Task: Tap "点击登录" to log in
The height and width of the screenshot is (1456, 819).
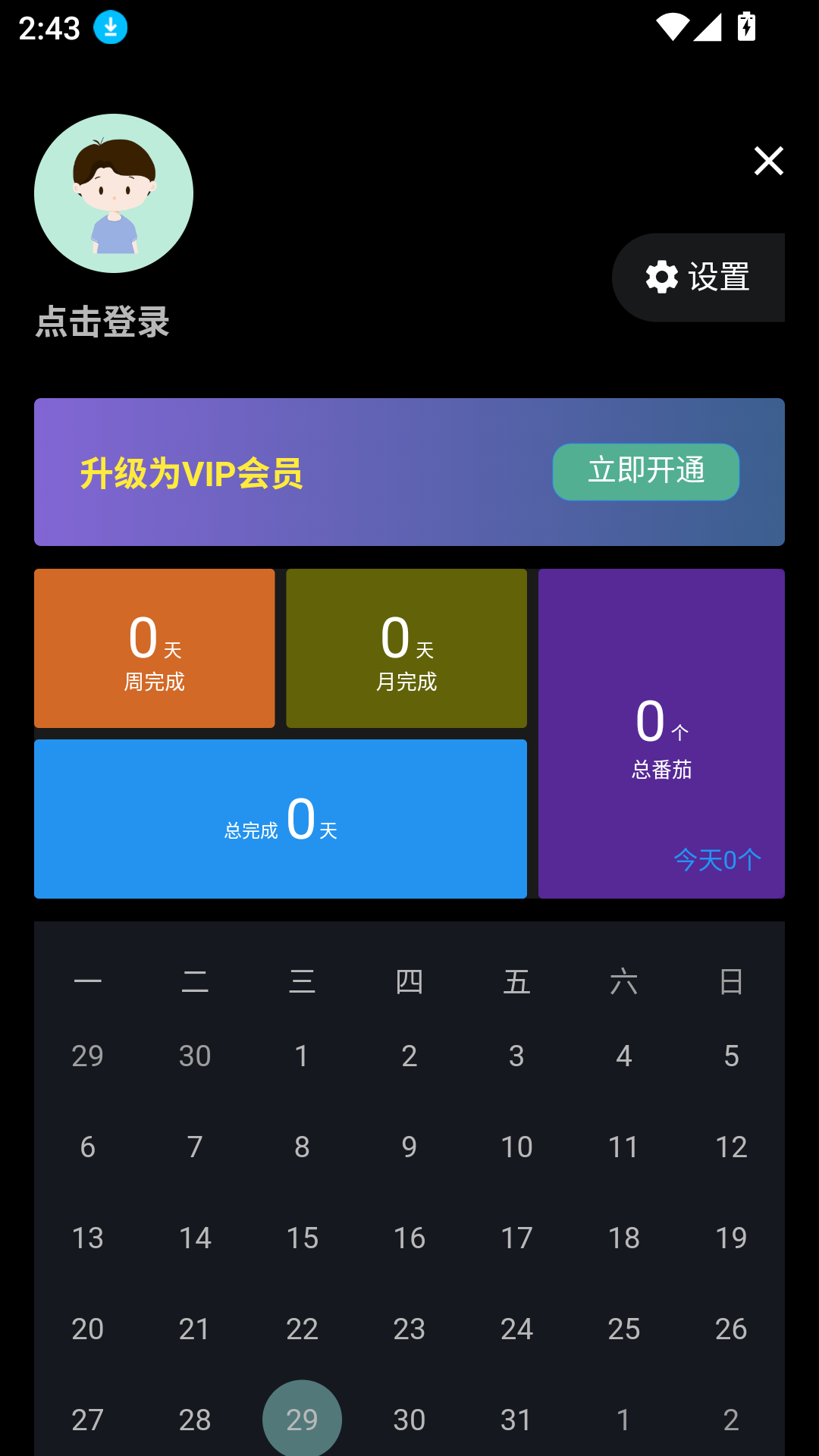Action: coord(102,322)
